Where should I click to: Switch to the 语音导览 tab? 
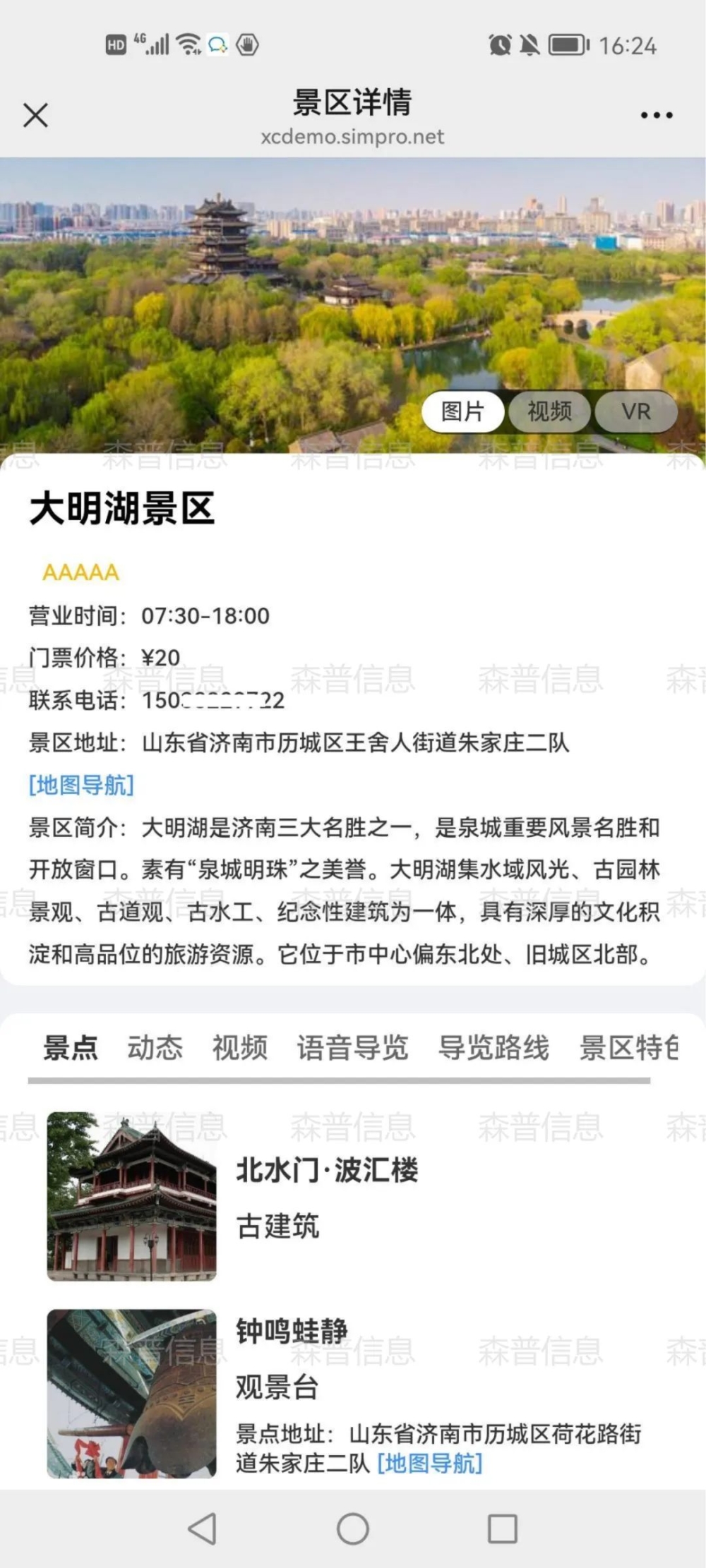point(352,1048)
